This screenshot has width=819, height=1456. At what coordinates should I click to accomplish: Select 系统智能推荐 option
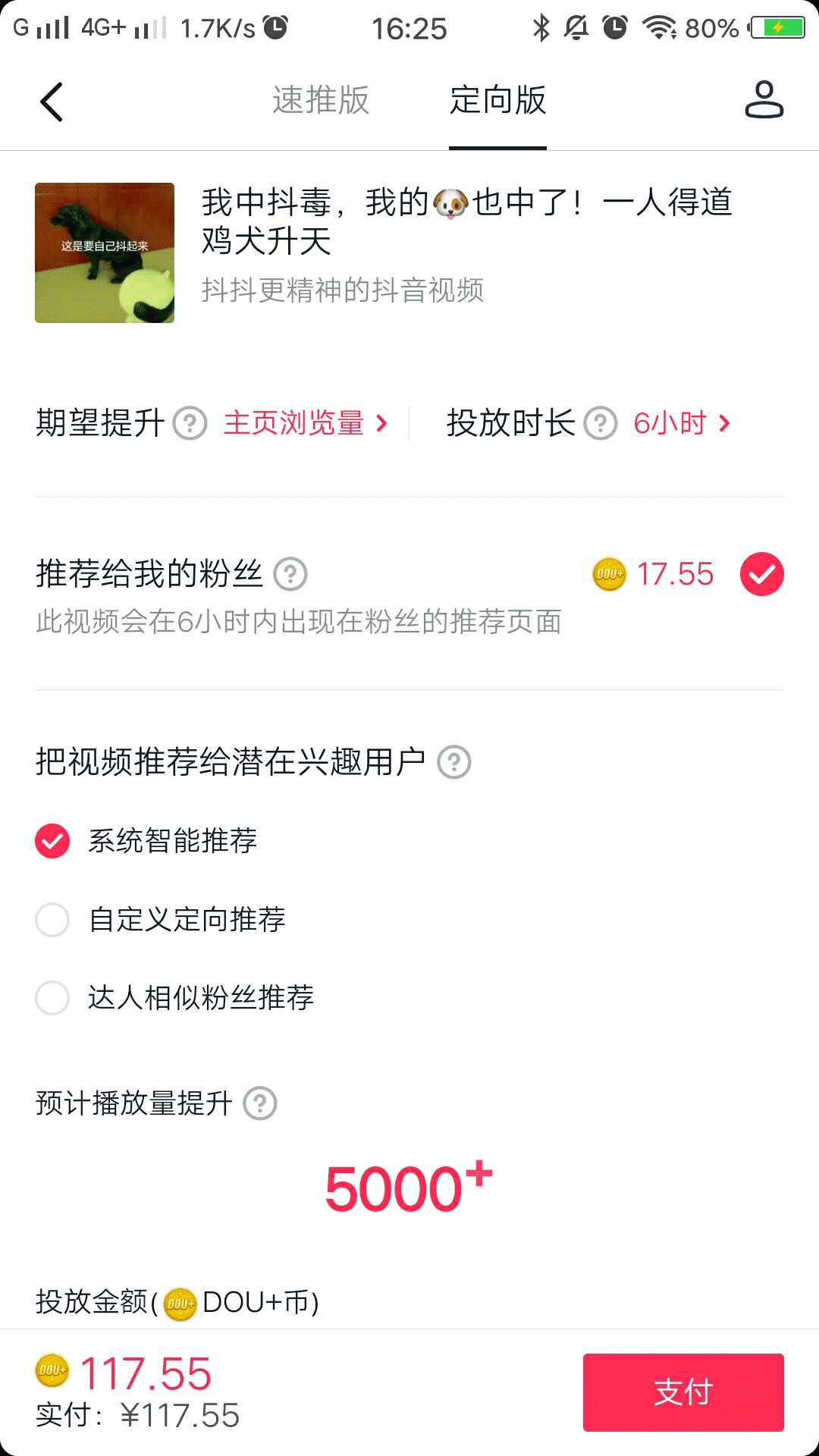(x=52, y=840)
